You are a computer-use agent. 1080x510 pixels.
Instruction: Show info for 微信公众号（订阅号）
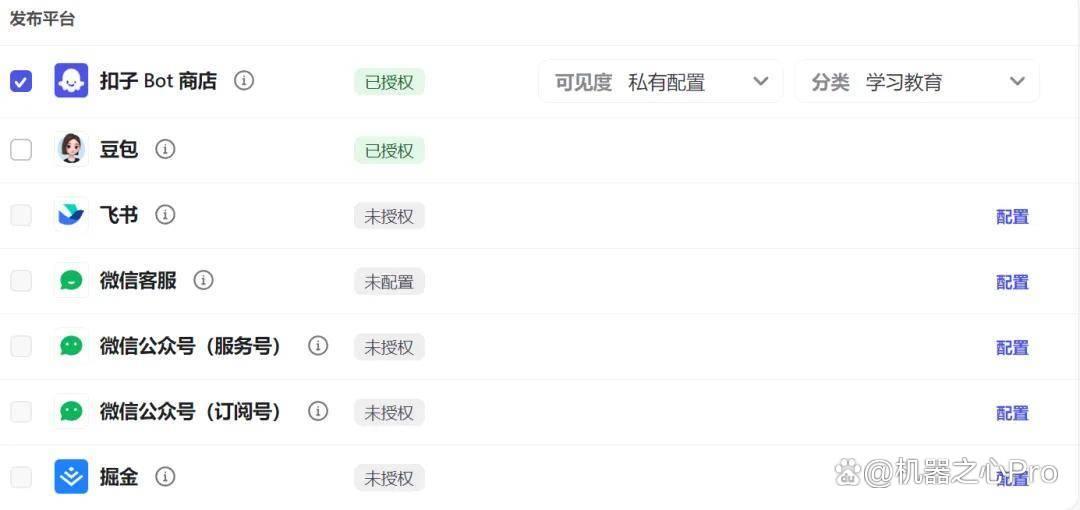pyautogui.click(x=318, y=411)
